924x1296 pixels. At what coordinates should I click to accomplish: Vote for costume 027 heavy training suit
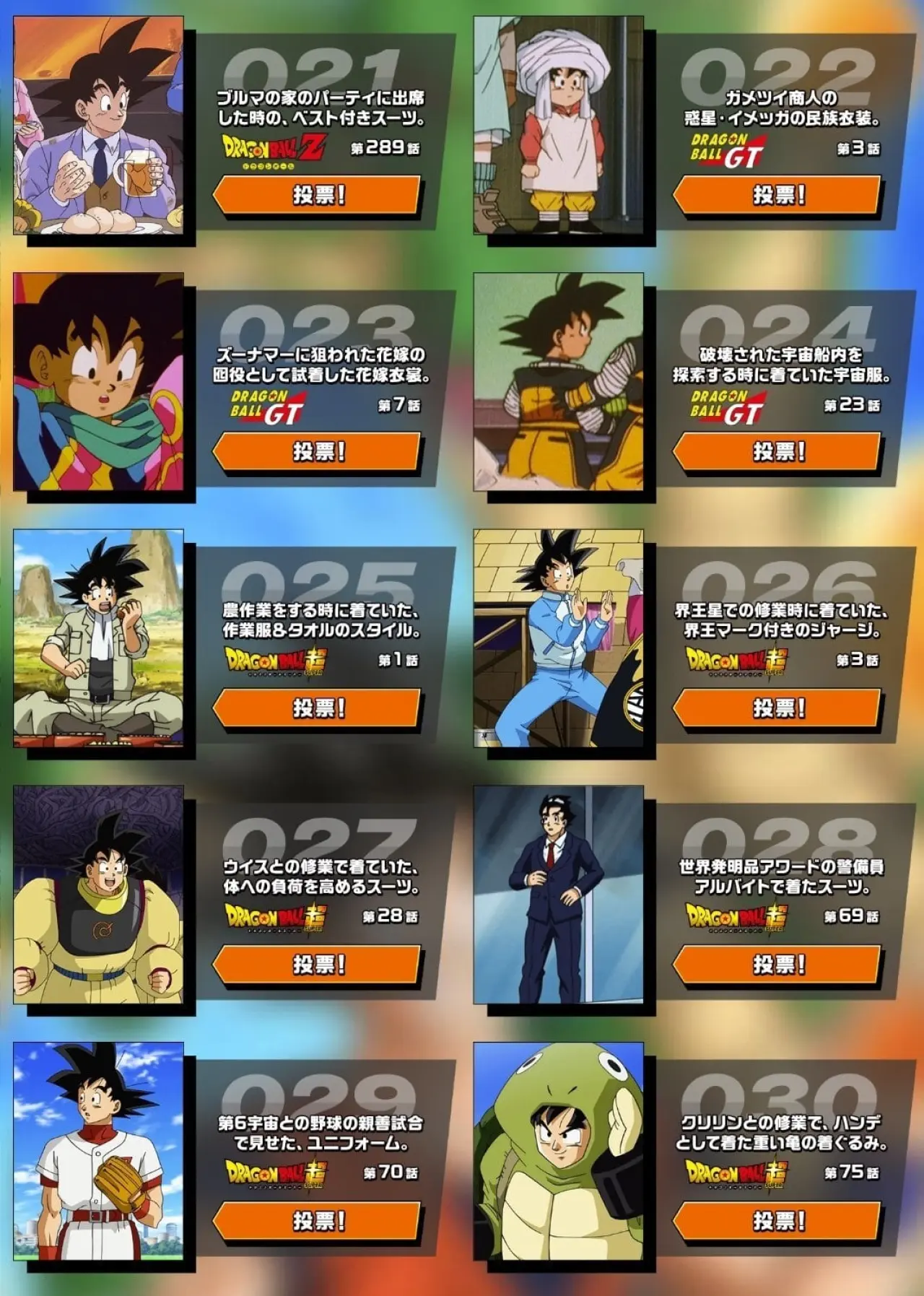coord(318,965)
